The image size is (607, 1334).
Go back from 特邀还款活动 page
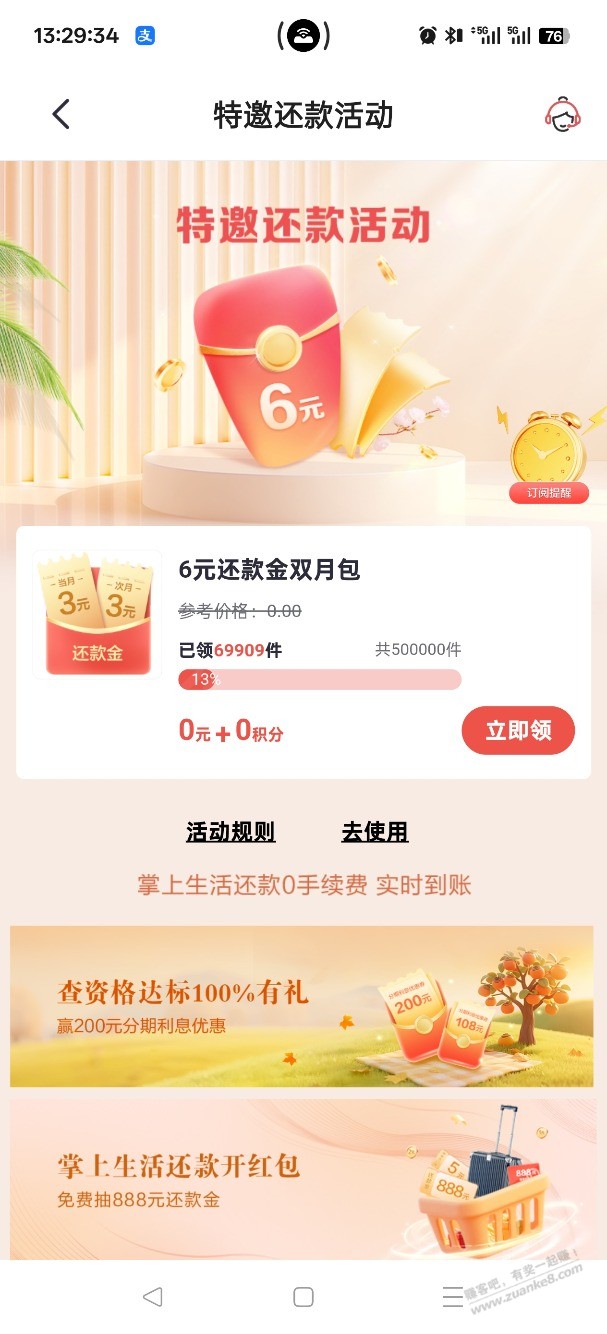click(x=61, y=115)
